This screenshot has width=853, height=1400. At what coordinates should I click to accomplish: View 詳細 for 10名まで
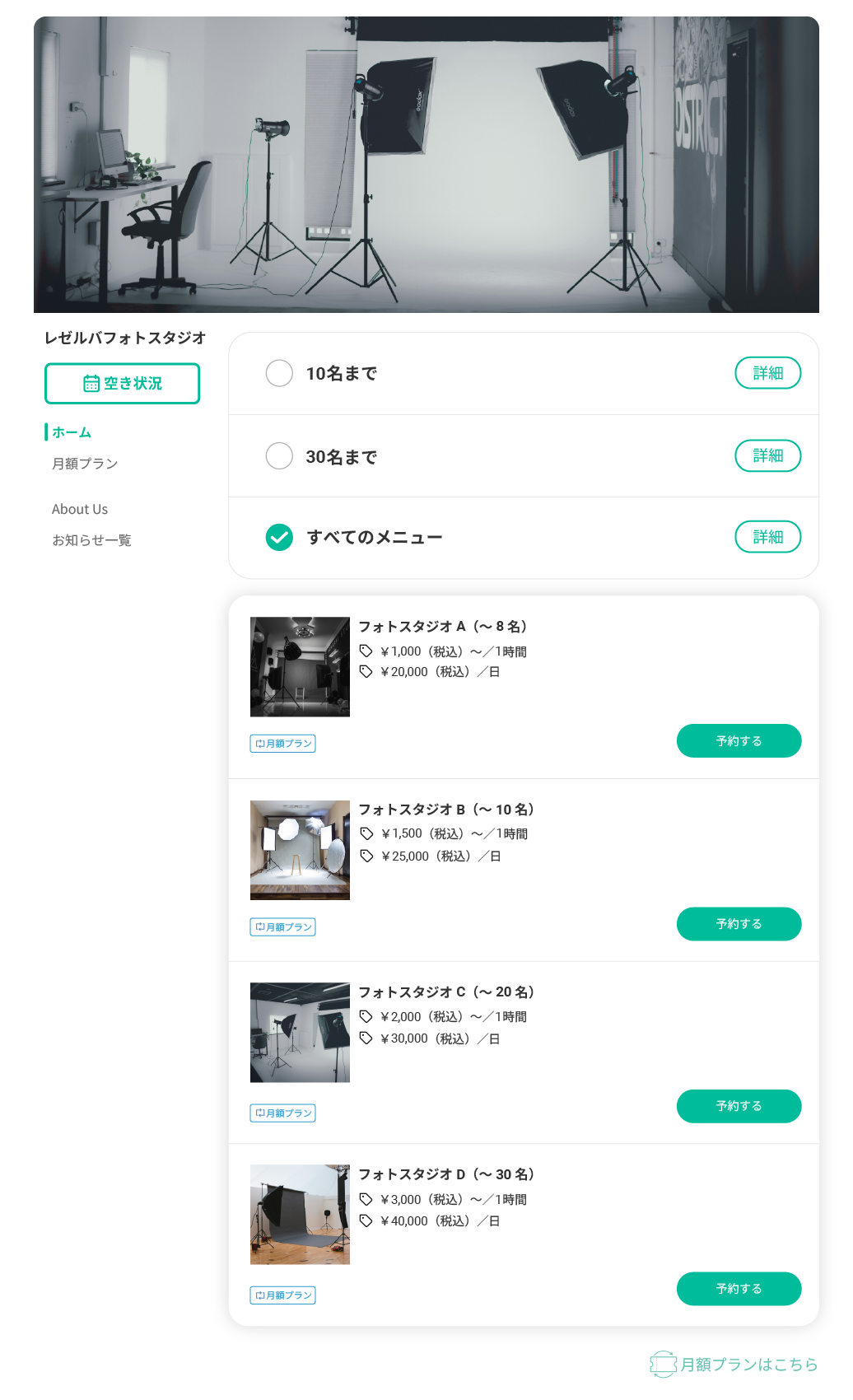(x=767, y=373)
